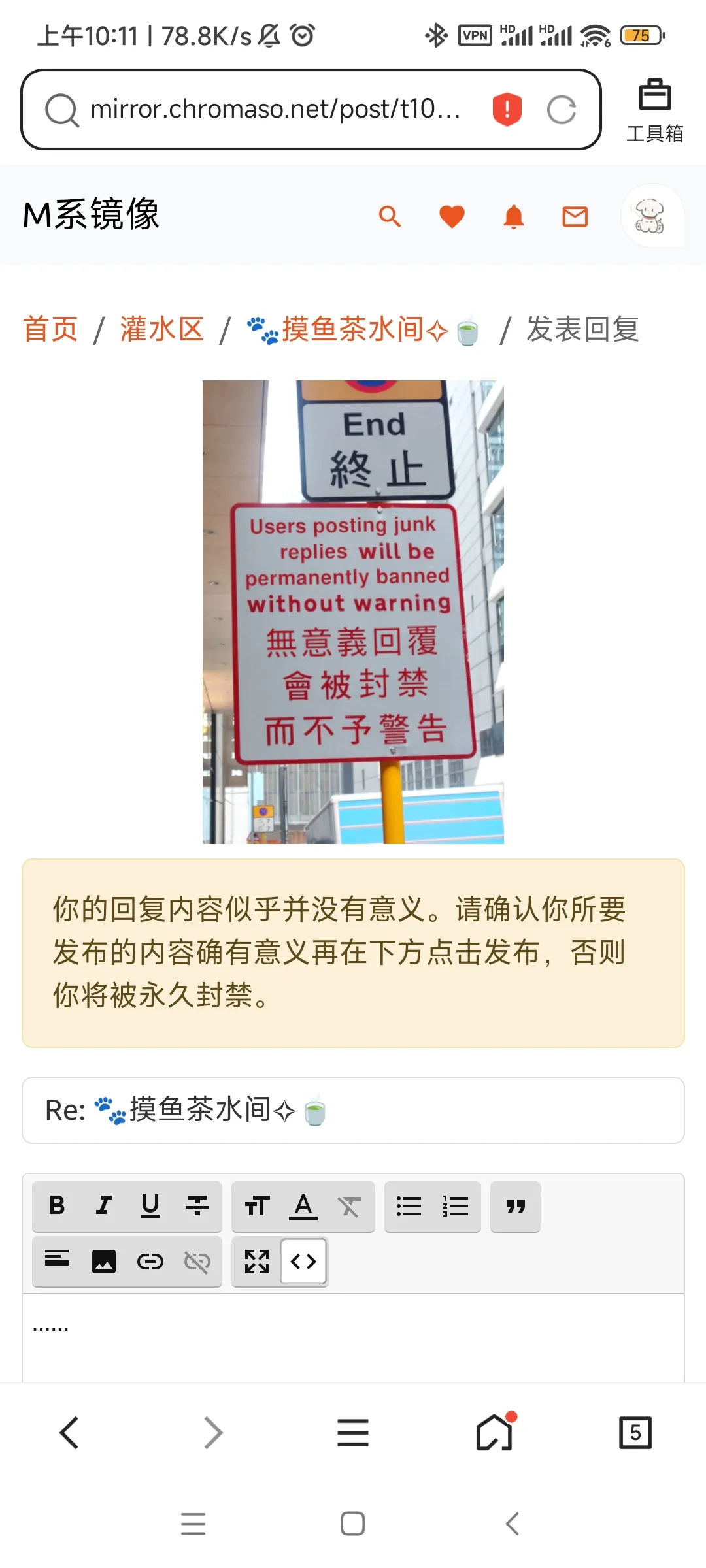Change the font color
The height and width of the screenshot is (1568, 706).
pos(303,1205)
